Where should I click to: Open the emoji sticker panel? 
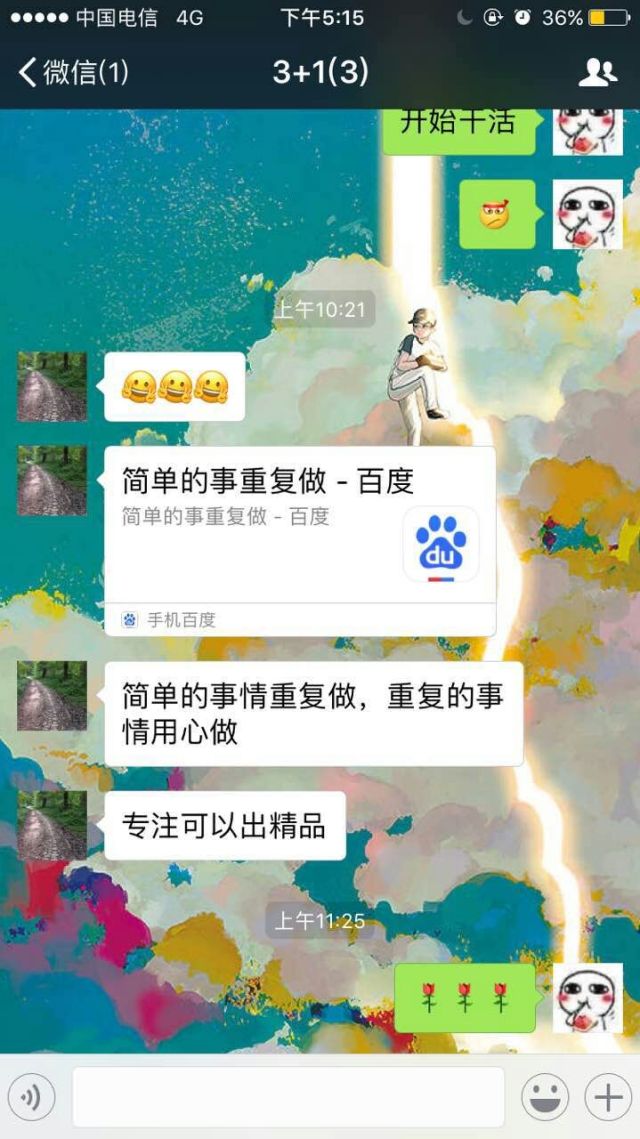pyautogui.click(x=545, y=1098)
